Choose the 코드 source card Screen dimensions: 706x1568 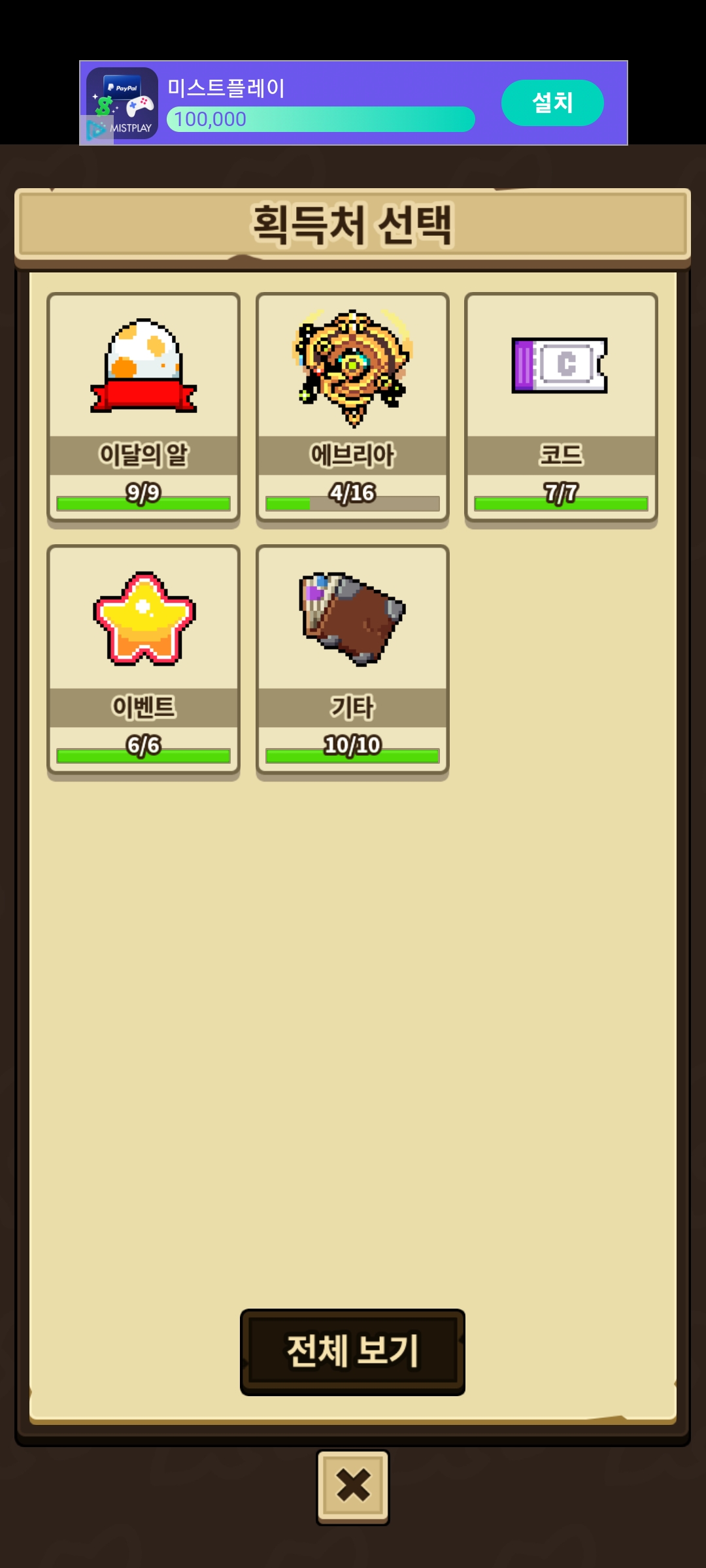(561, 406)
